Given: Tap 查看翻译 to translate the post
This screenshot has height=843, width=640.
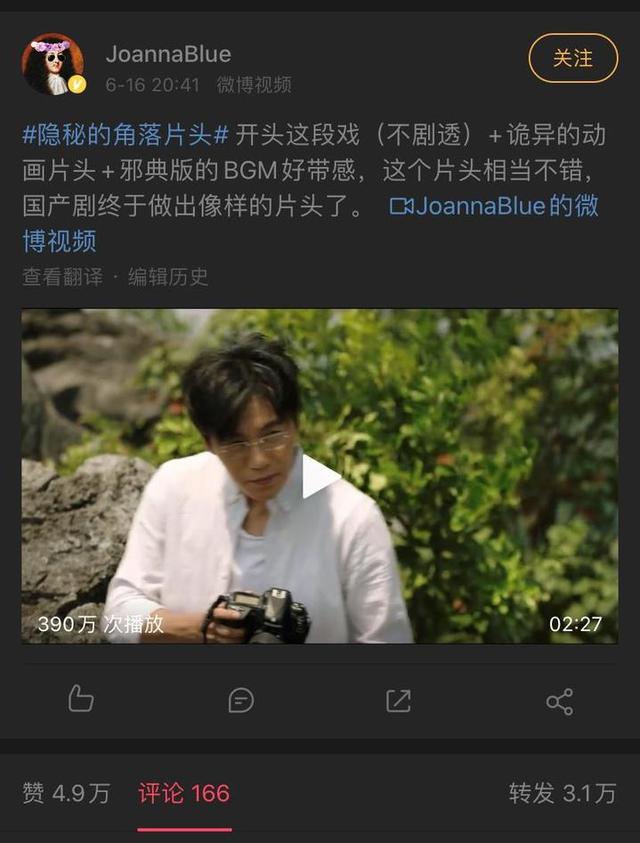Looking at the screenshot, I should 62,277.
